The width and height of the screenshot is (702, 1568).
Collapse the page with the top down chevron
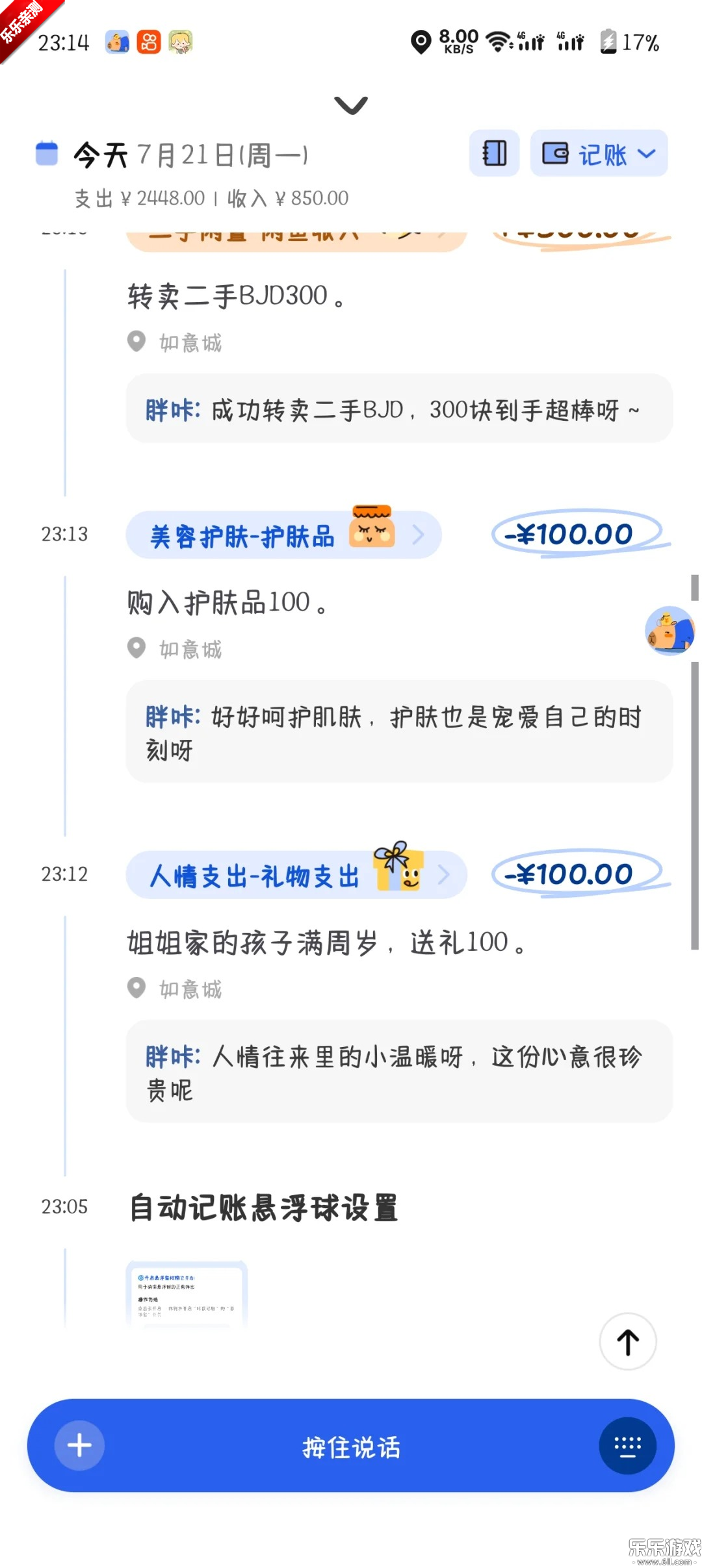click(351, 104)
